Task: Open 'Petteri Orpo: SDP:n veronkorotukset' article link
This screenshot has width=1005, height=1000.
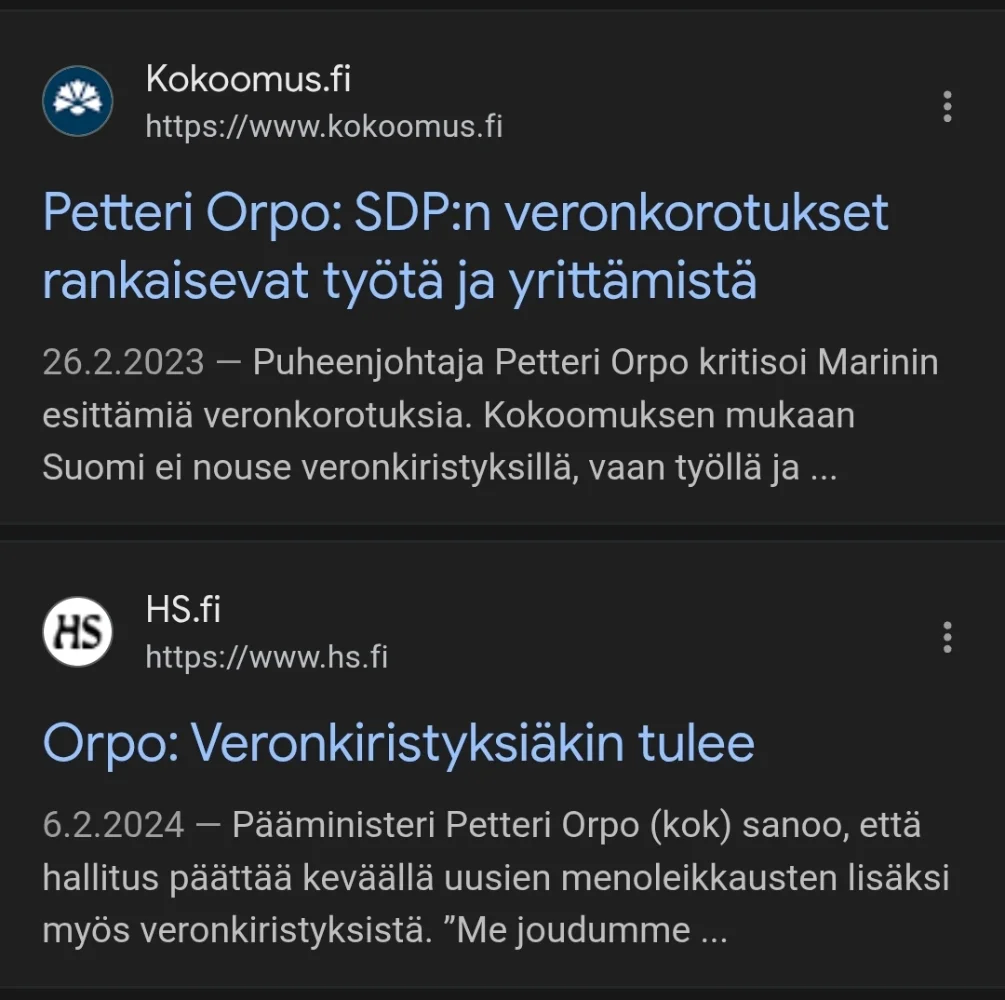Action: point(465,247)
